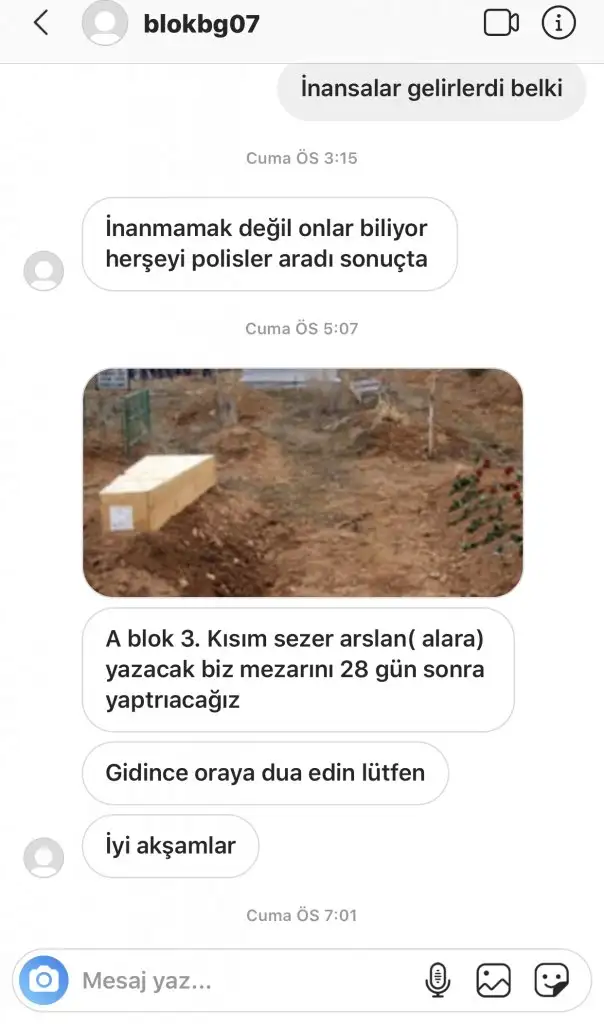Viewport: 604px width, 1024px height.
Task: Focus the Mesaj yaz text field
Action: [240, 981]
